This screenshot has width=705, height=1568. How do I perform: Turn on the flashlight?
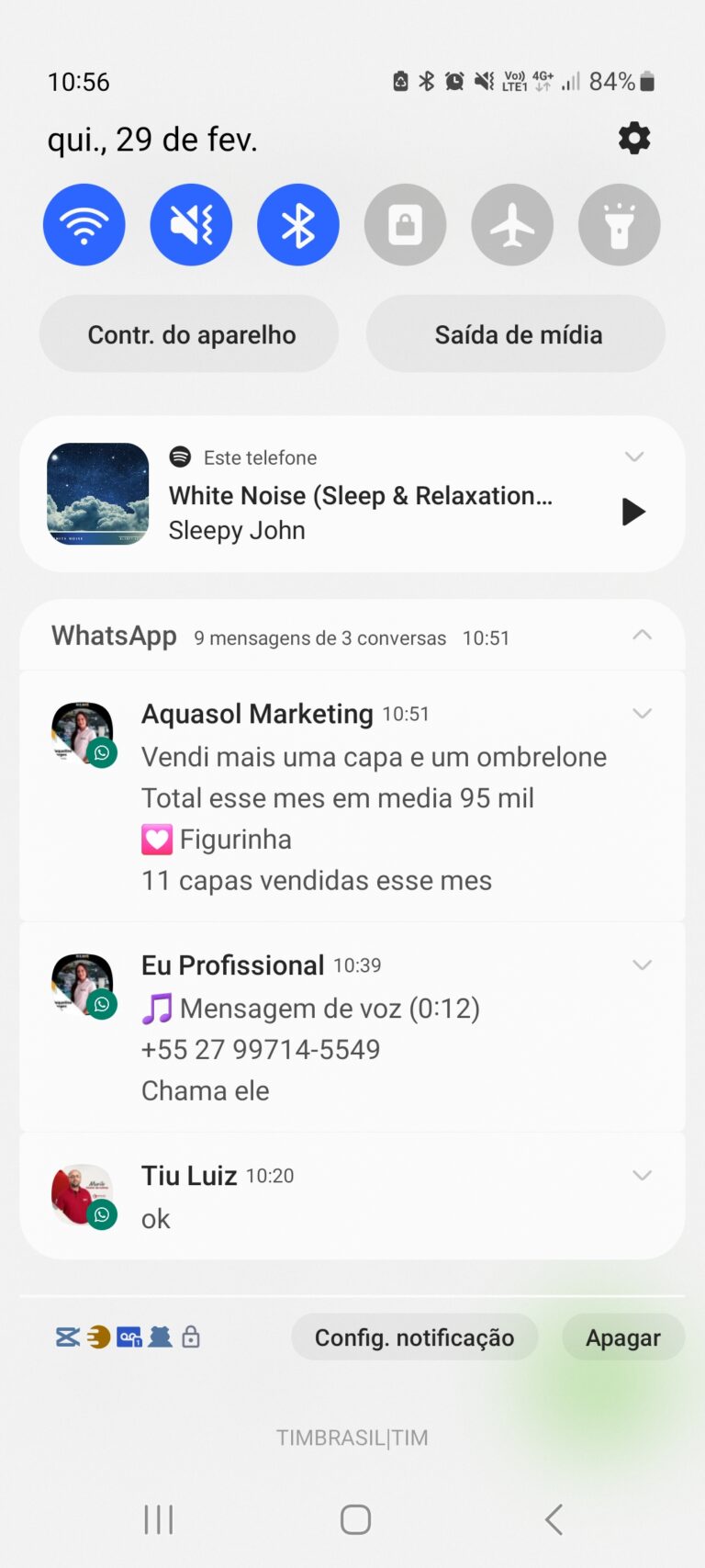point(619,224)
